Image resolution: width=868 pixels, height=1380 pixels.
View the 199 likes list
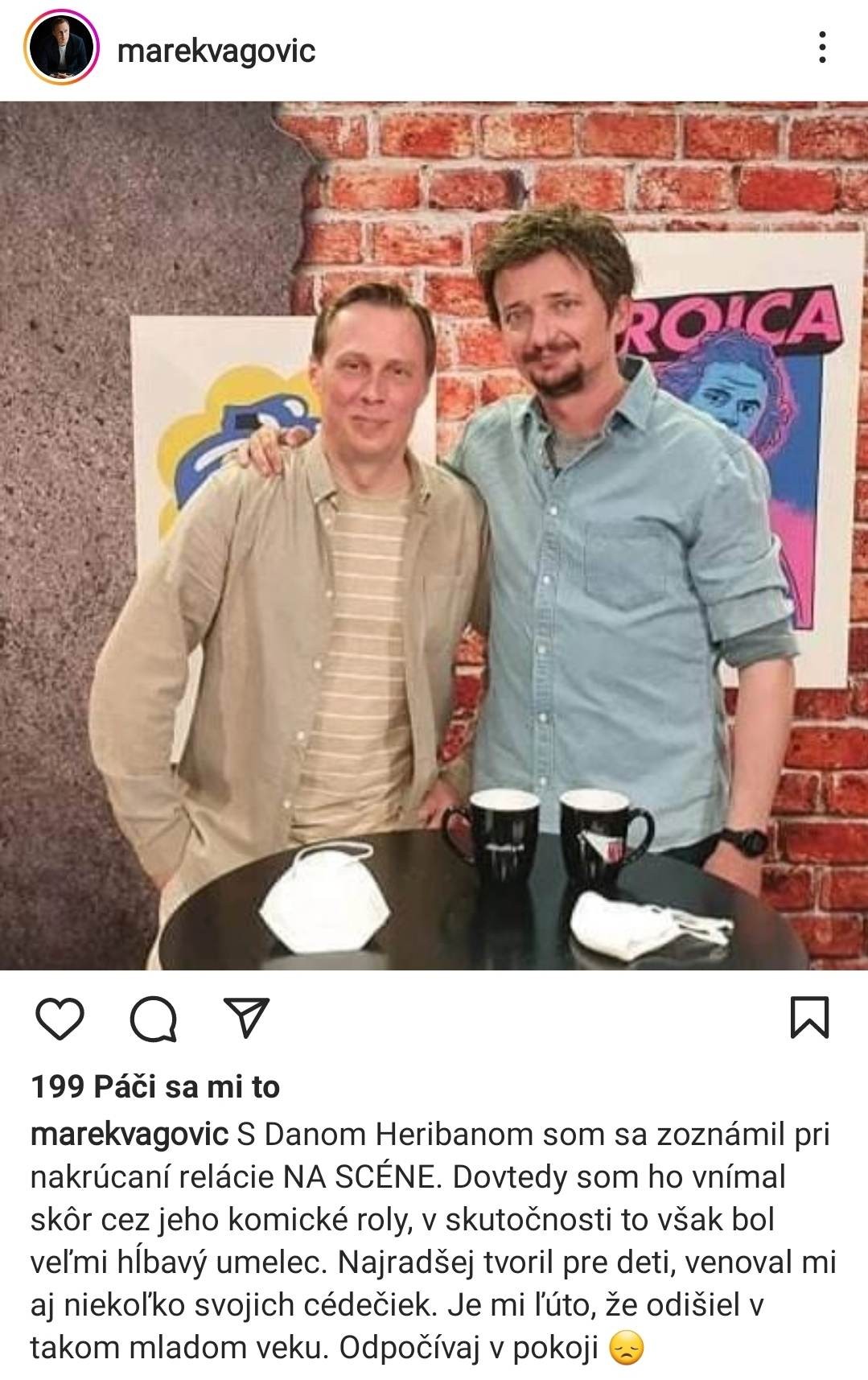(x=154, y=1086)
